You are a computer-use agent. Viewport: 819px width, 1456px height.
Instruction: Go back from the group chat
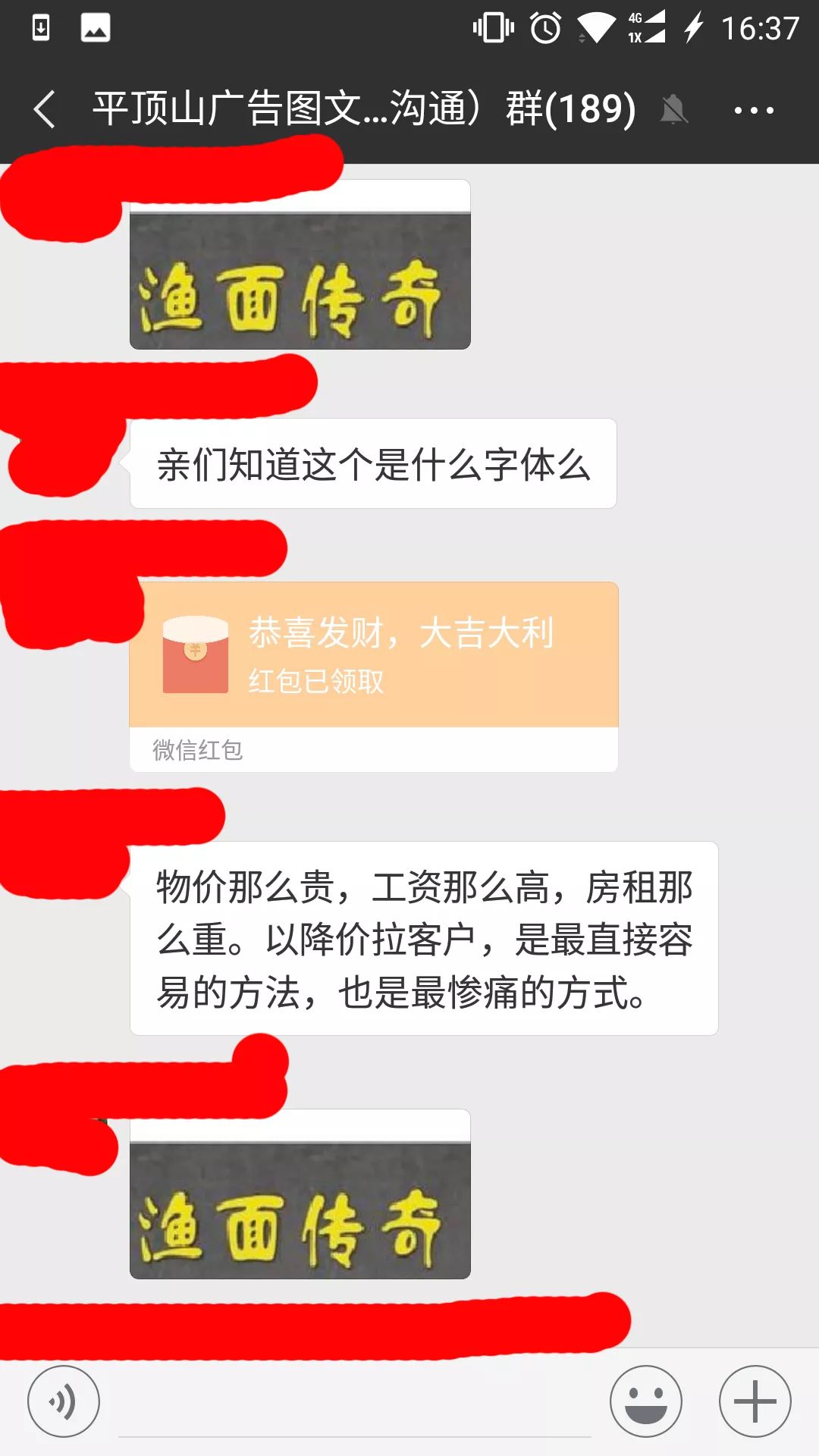[x=44, y=109]
